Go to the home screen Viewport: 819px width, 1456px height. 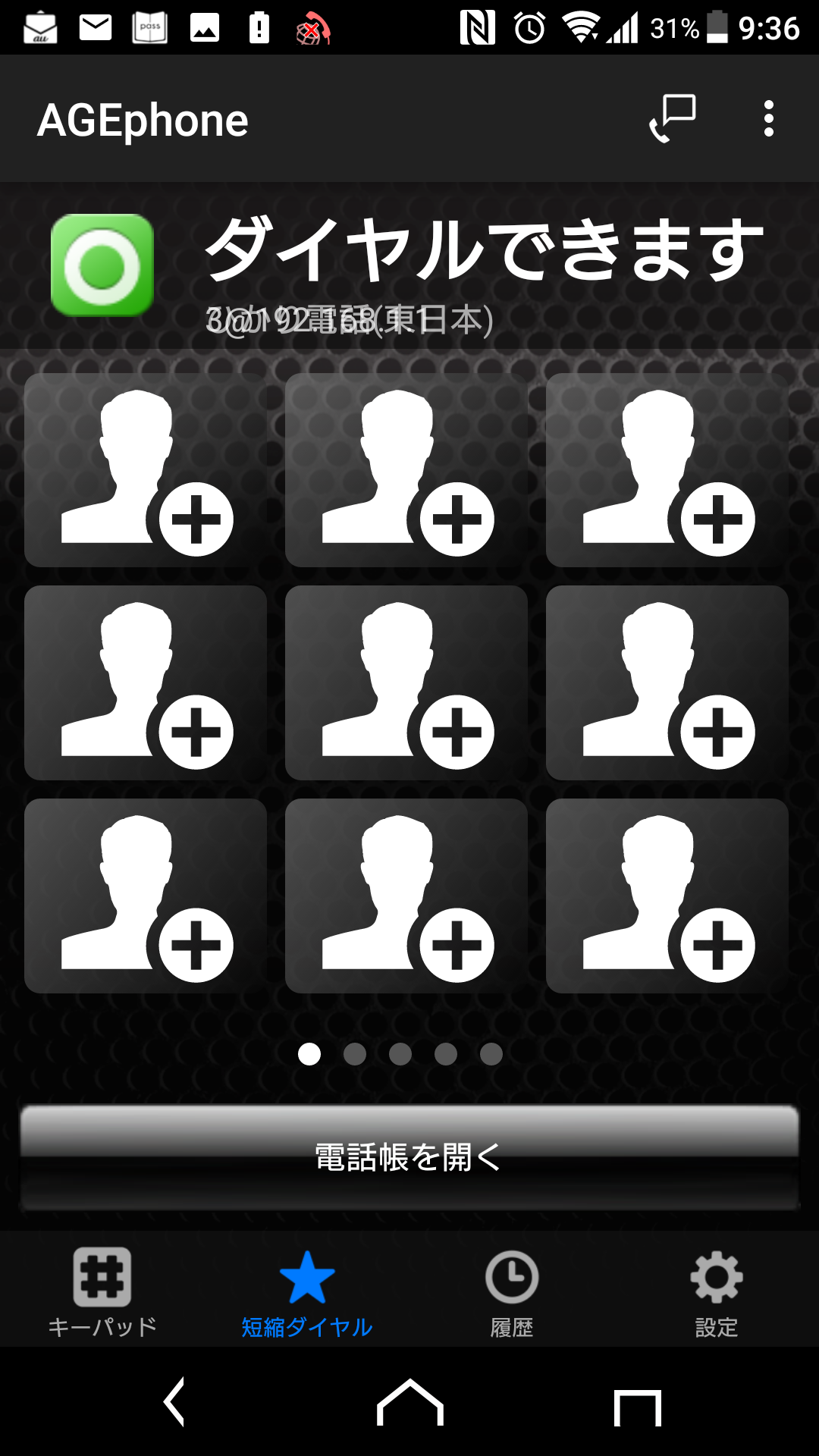[x=409, y=1401]
